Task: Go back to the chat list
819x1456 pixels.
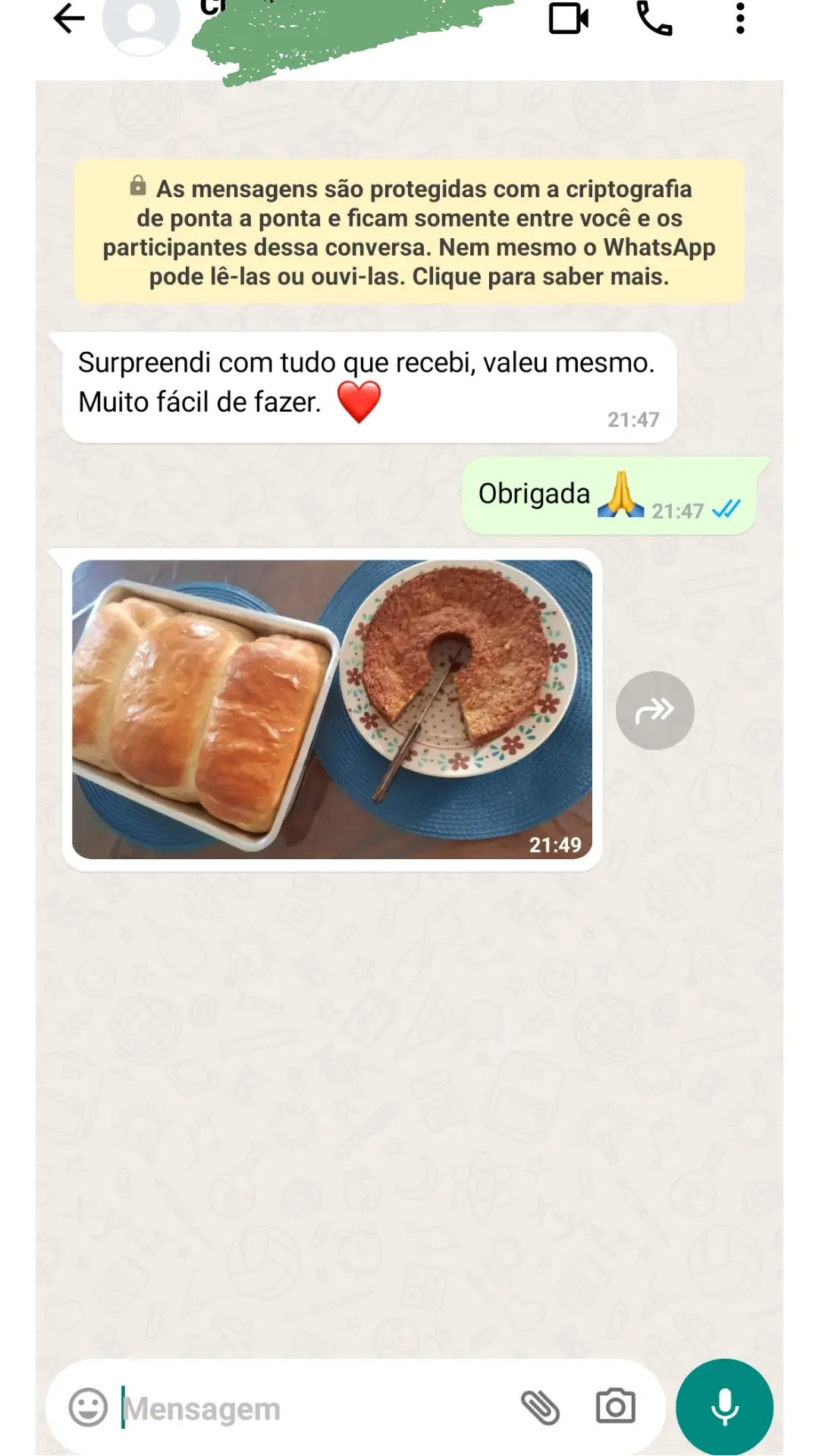Action: click(69, 19)
